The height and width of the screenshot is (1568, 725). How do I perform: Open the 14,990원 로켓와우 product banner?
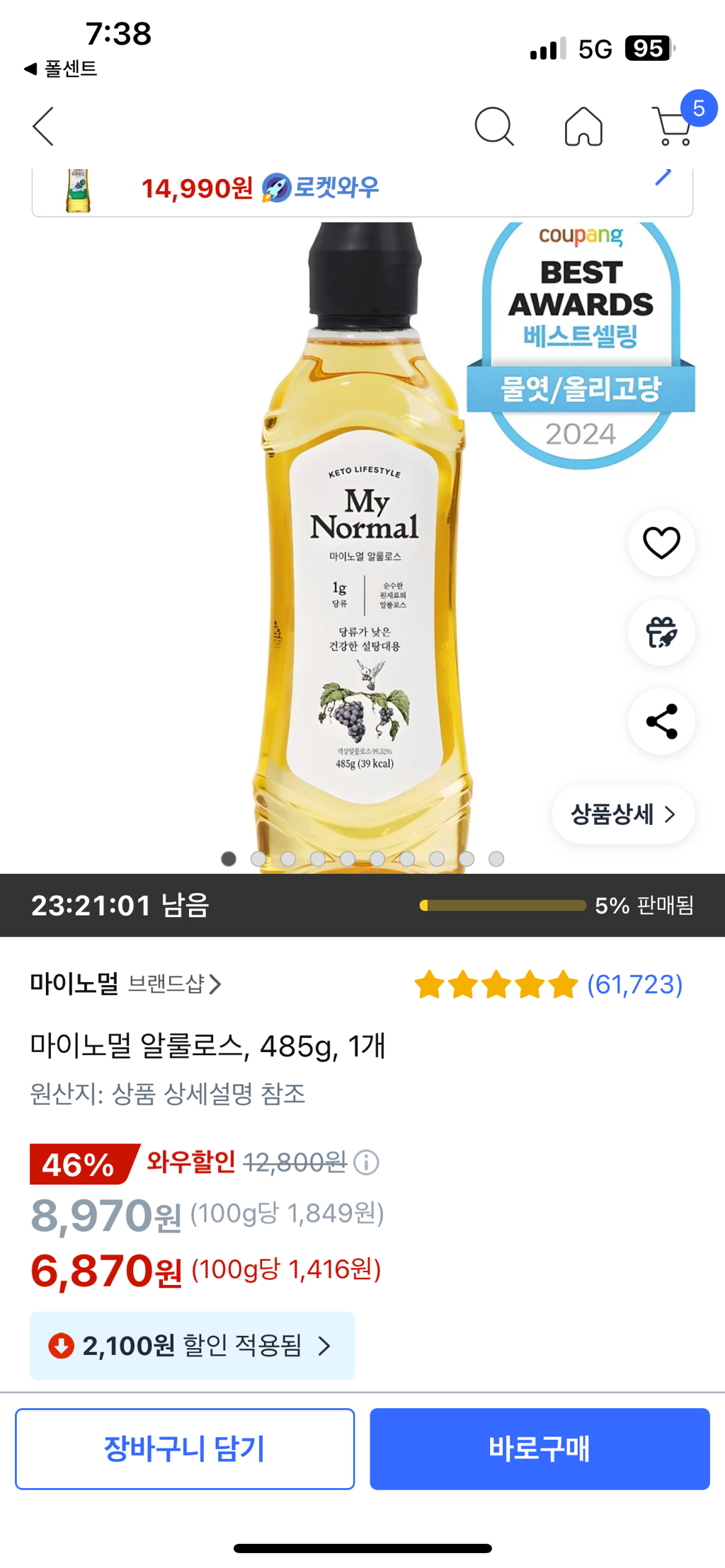tap(362, 191)
